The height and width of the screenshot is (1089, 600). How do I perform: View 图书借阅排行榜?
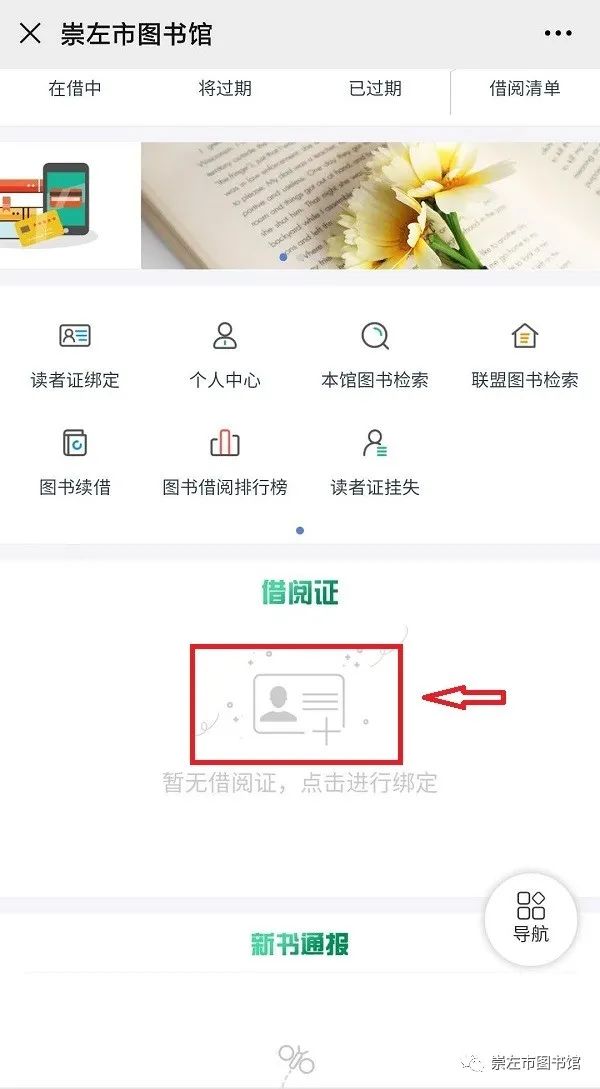[225, 461]
